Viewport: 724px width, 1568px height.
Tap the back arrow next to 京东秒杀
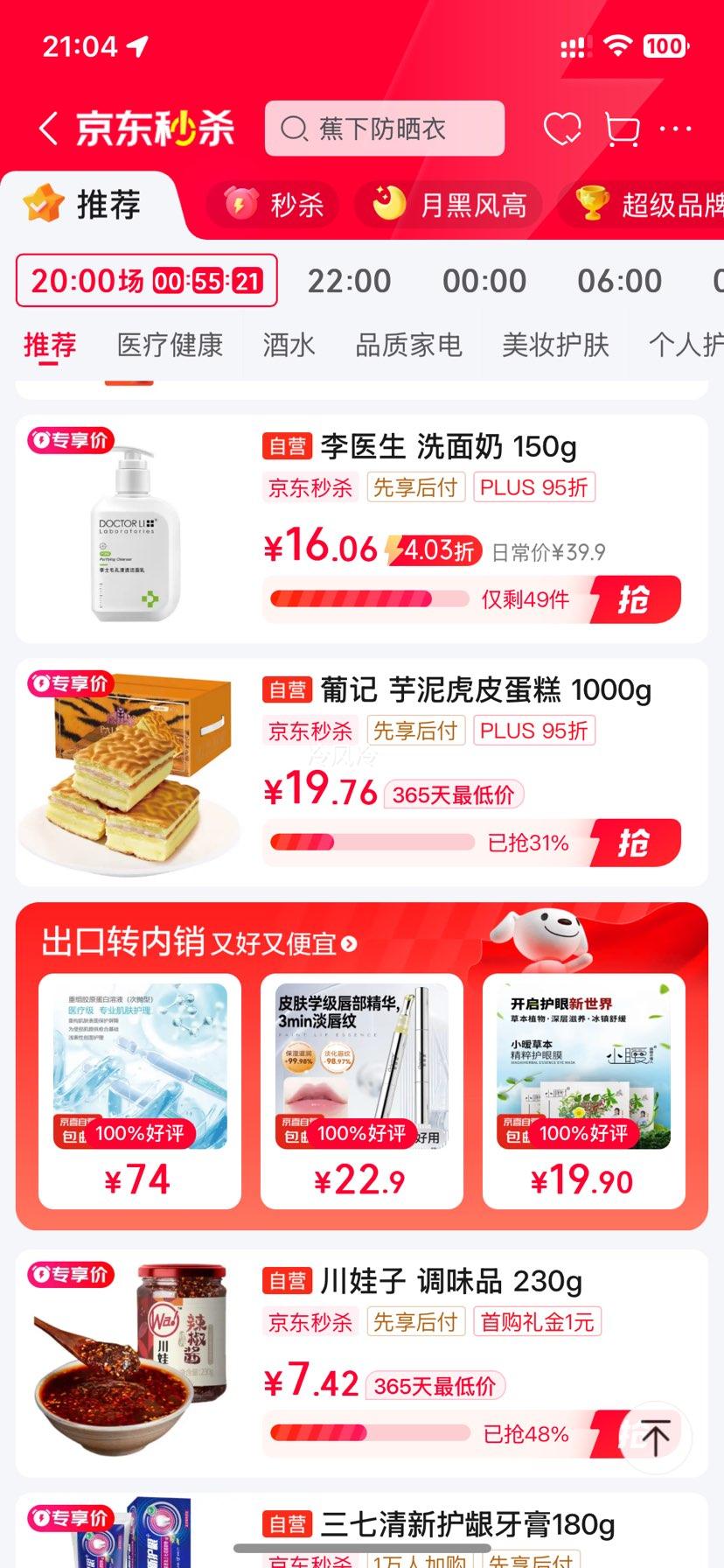pyautogui.click(x=47, y=127)
